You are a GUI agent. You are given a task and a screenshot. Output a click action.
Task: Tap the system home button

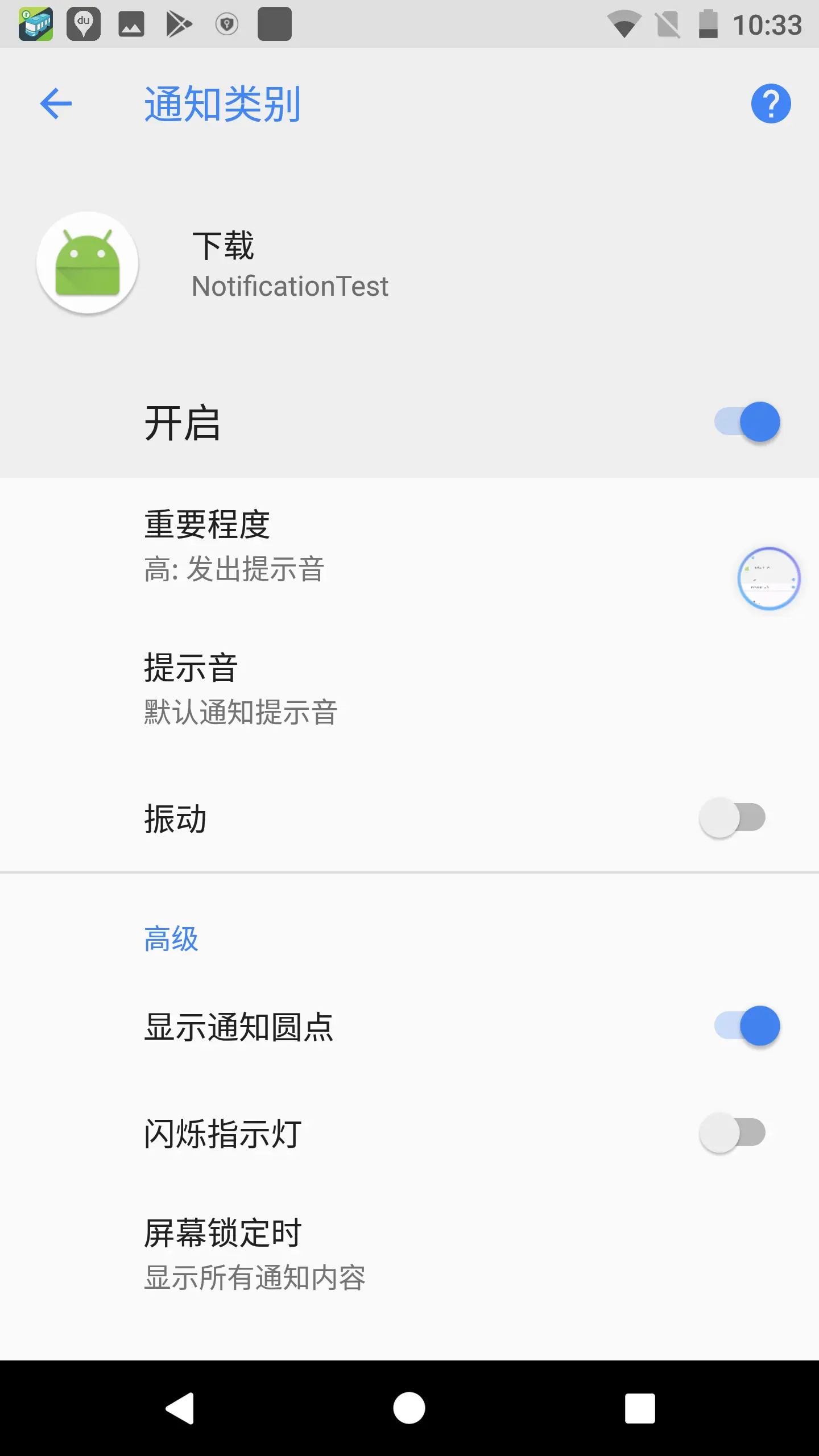click(x=409, y=1408)
